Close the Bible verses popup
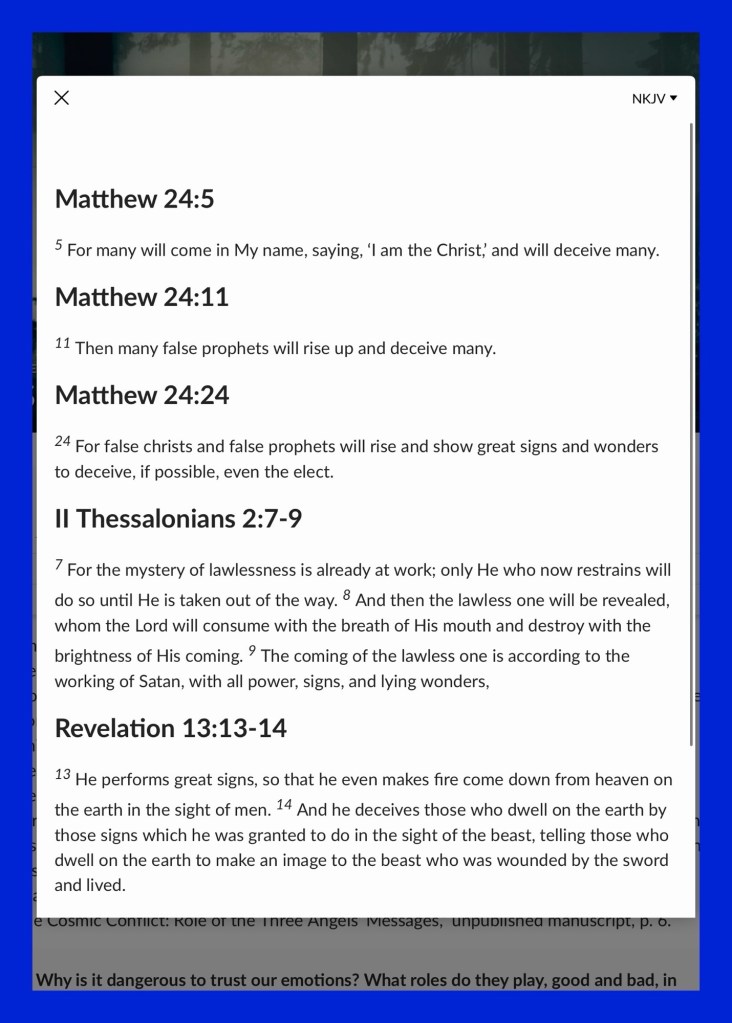Image resolution: width=732 pixels, height=1023 pixels. [x=62, y=98]
